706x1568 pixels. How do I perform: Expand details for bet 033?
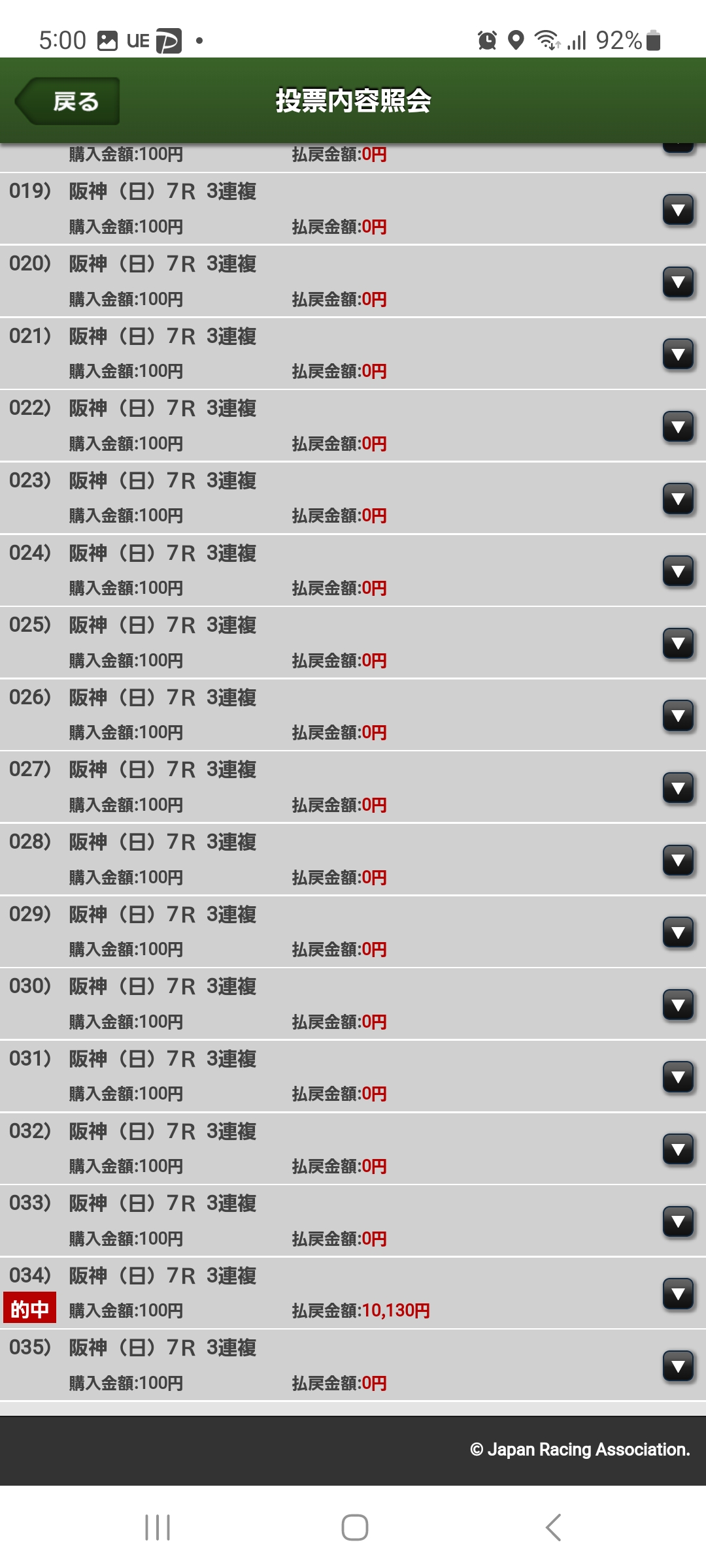pos(678,1222)
